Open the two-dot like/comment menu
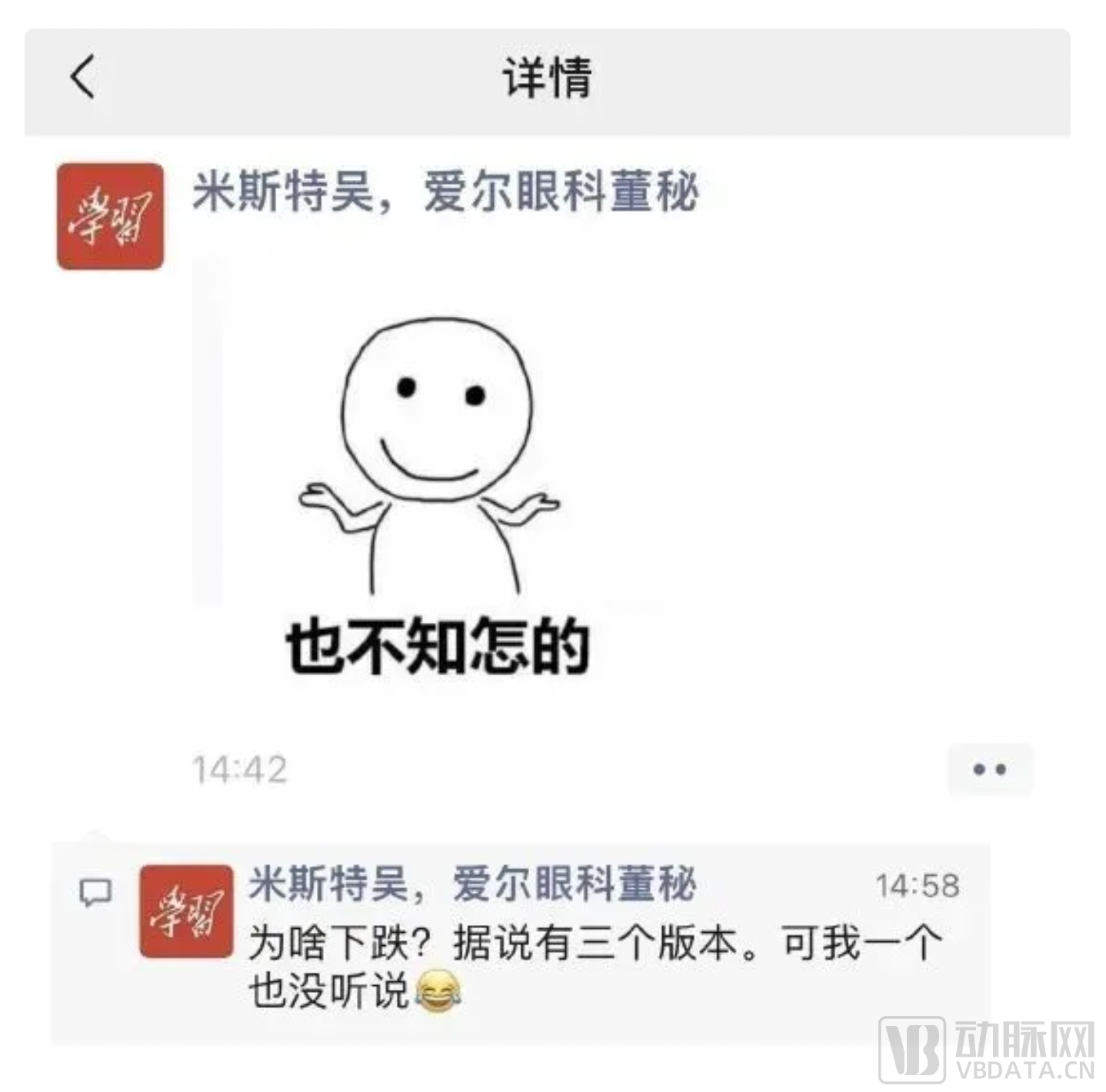 [989, 769]
